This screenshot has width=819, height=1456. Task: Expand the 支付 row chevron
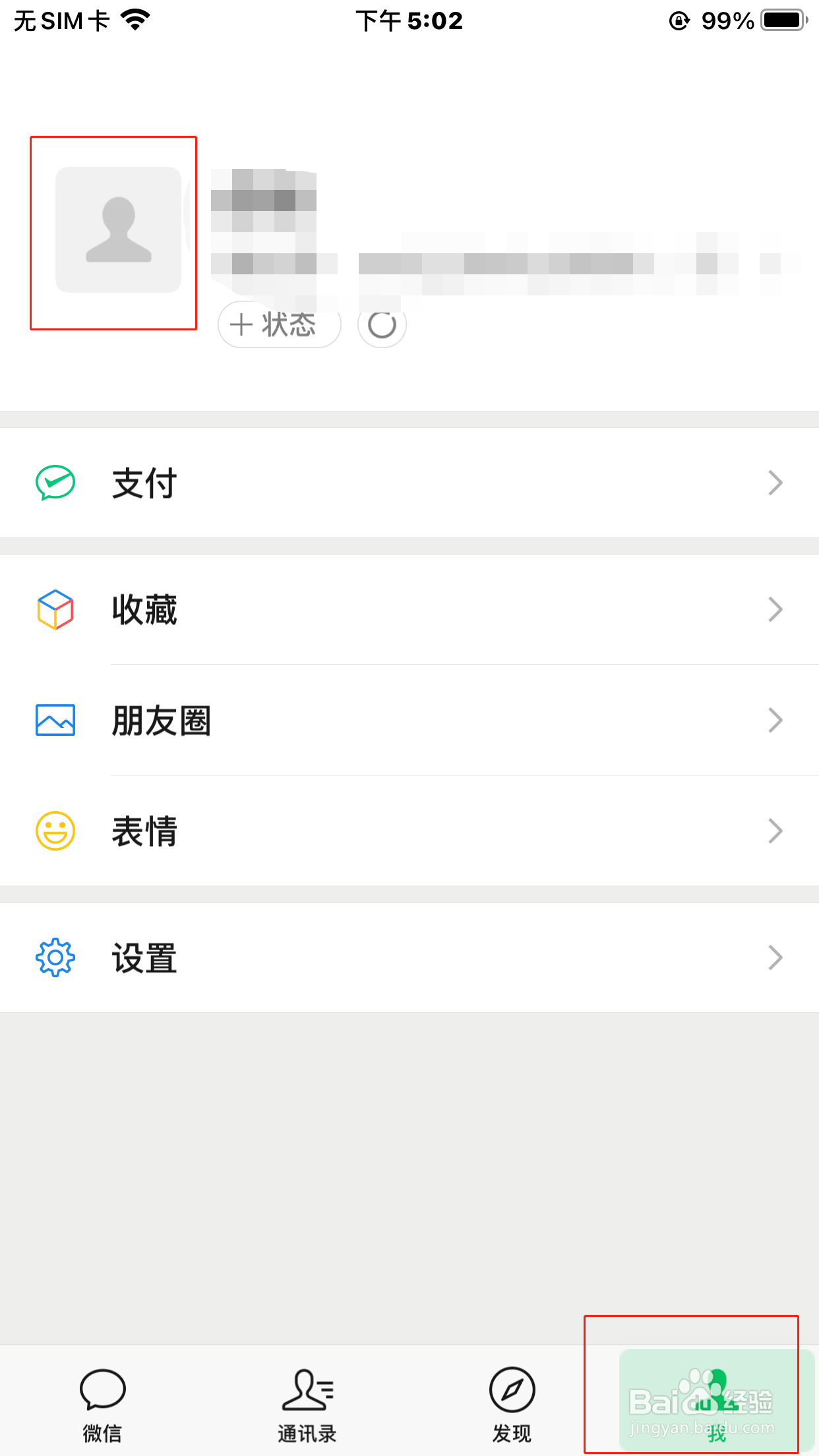pos(775,482)
